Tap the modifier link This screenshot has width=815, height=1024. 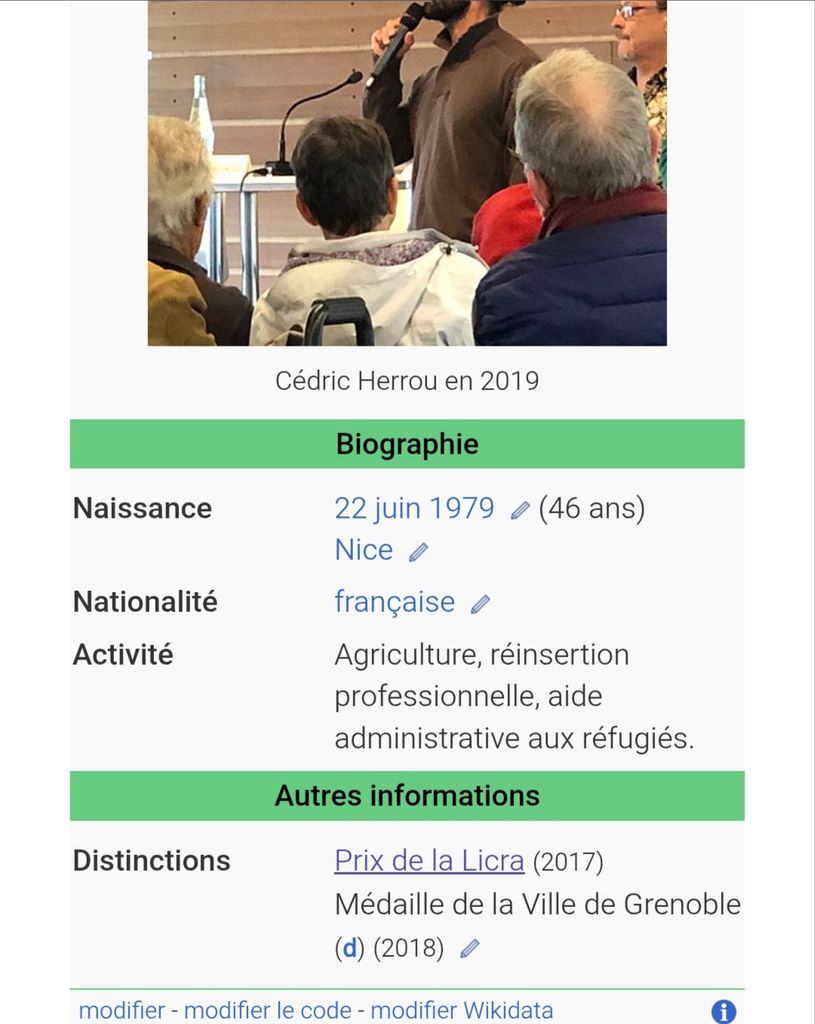point(121,1010)
